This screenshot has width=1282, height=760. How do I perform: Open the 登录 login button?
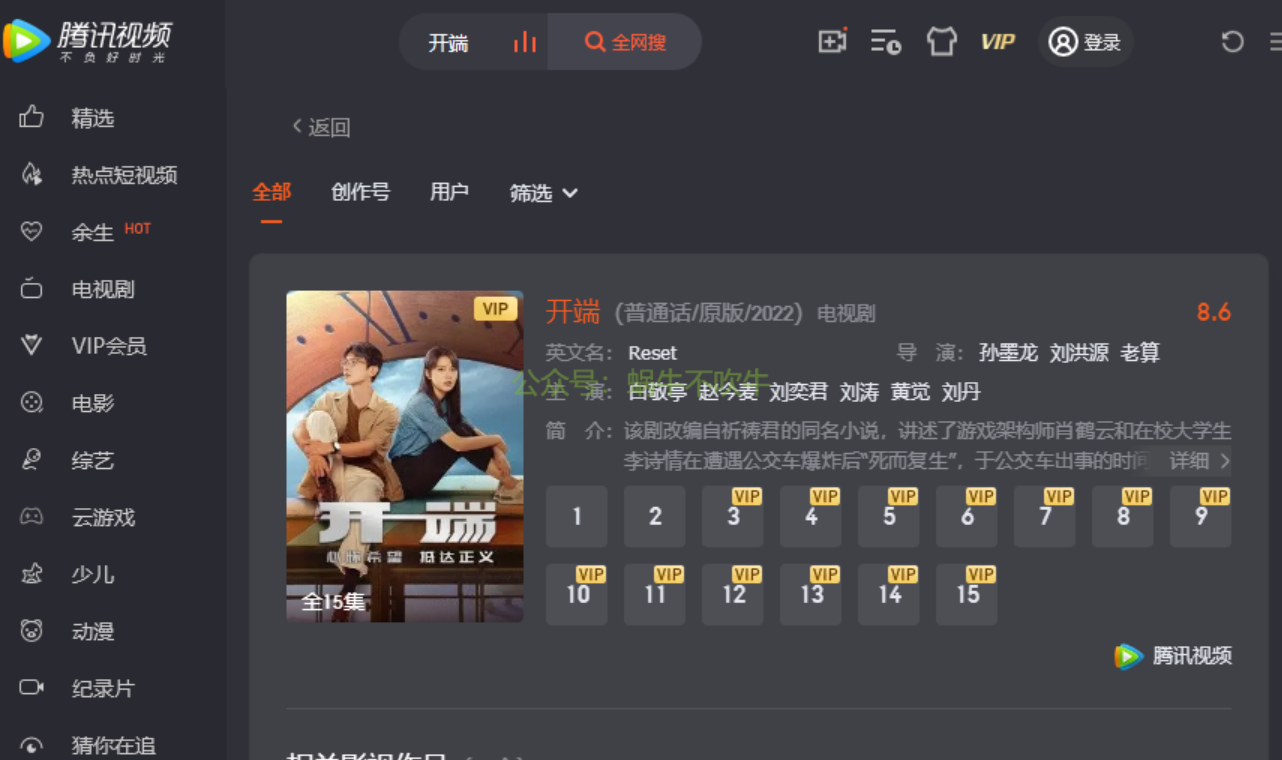(x=1085, y=42)
